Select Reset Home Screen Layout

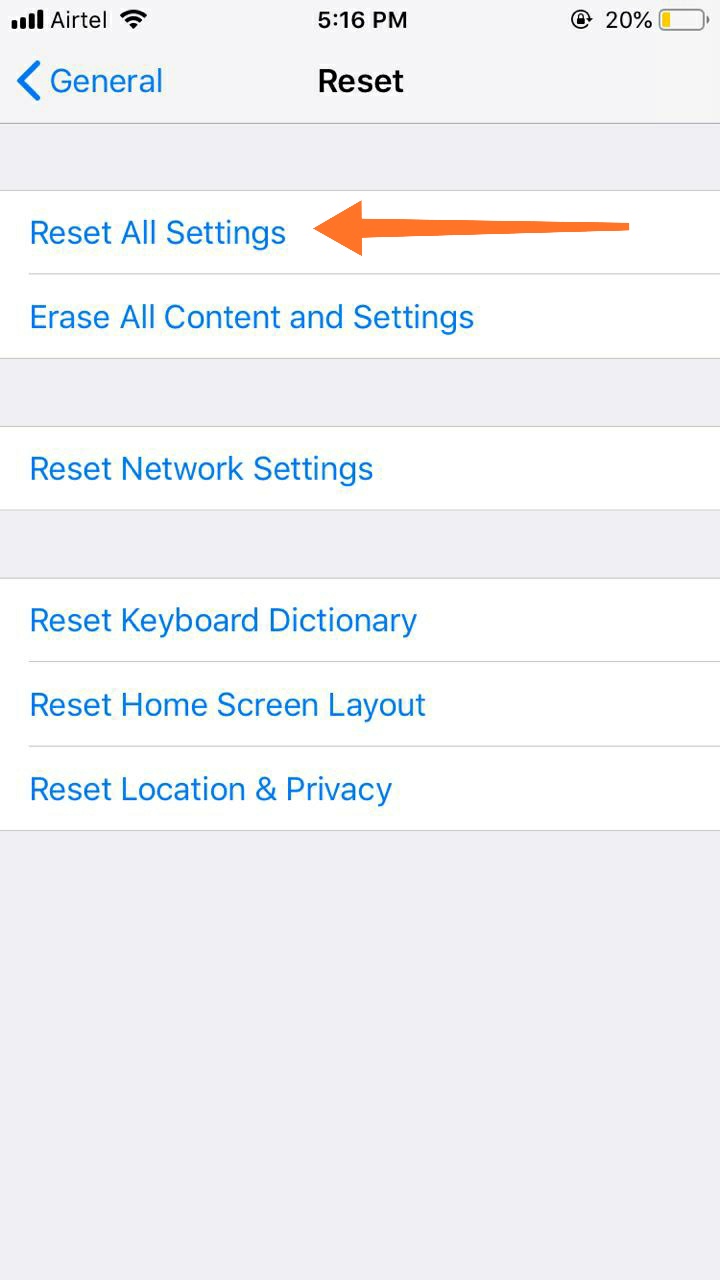tap(360, 704)
